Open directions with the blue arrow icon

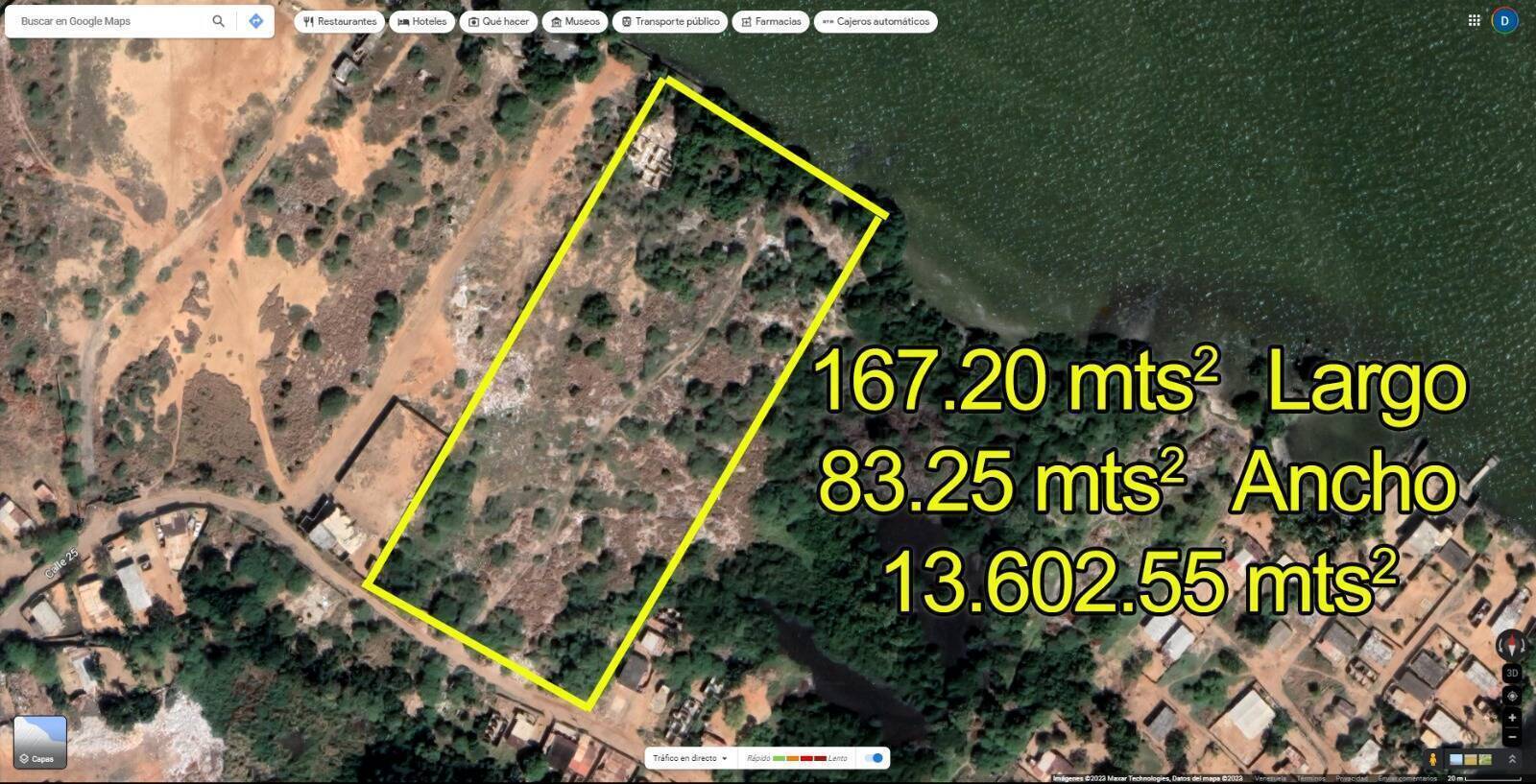click(x=255, y=21)
